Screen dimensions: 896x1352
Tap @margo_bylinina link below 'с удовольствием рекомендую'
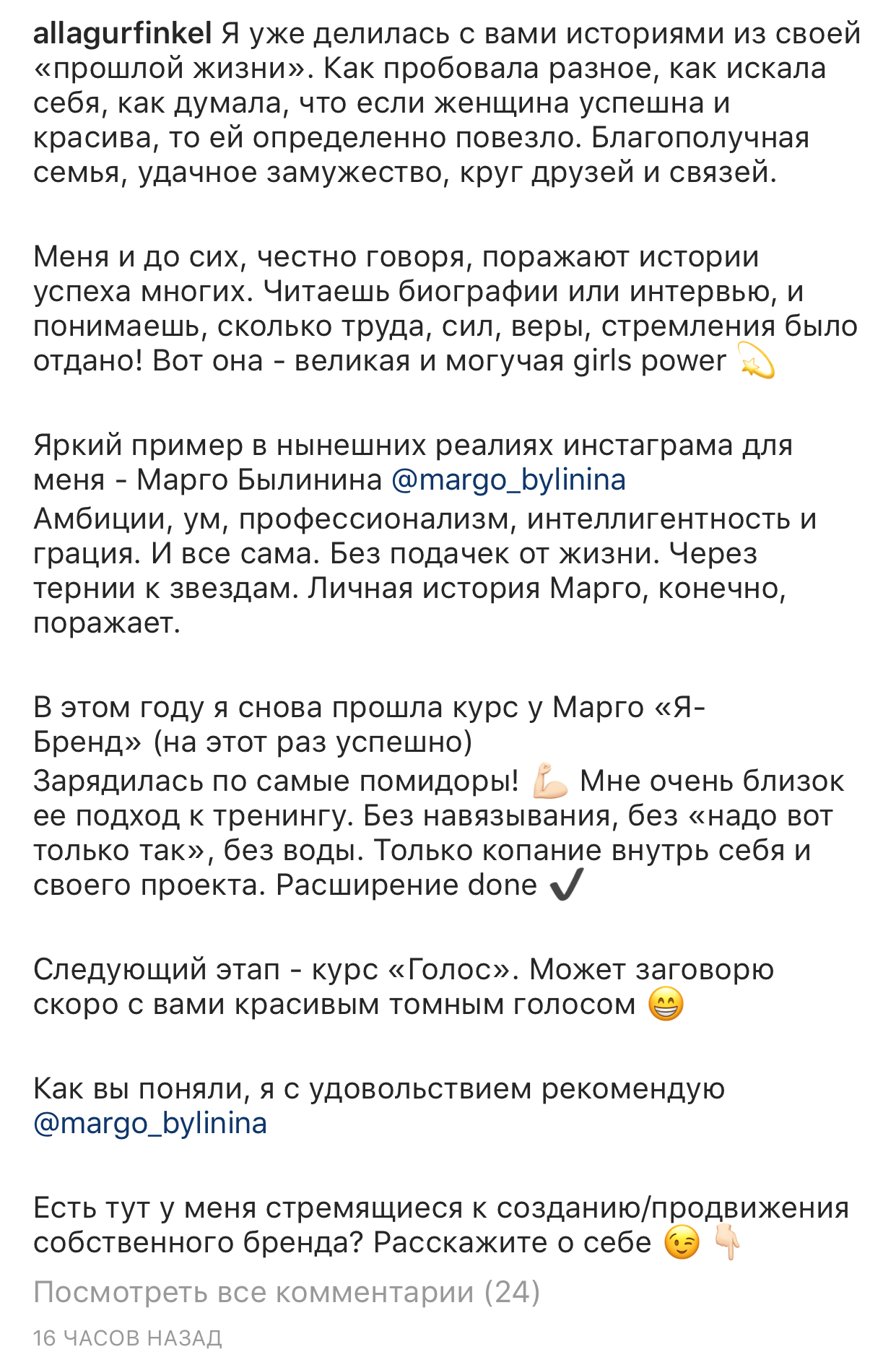(150, 1124)
